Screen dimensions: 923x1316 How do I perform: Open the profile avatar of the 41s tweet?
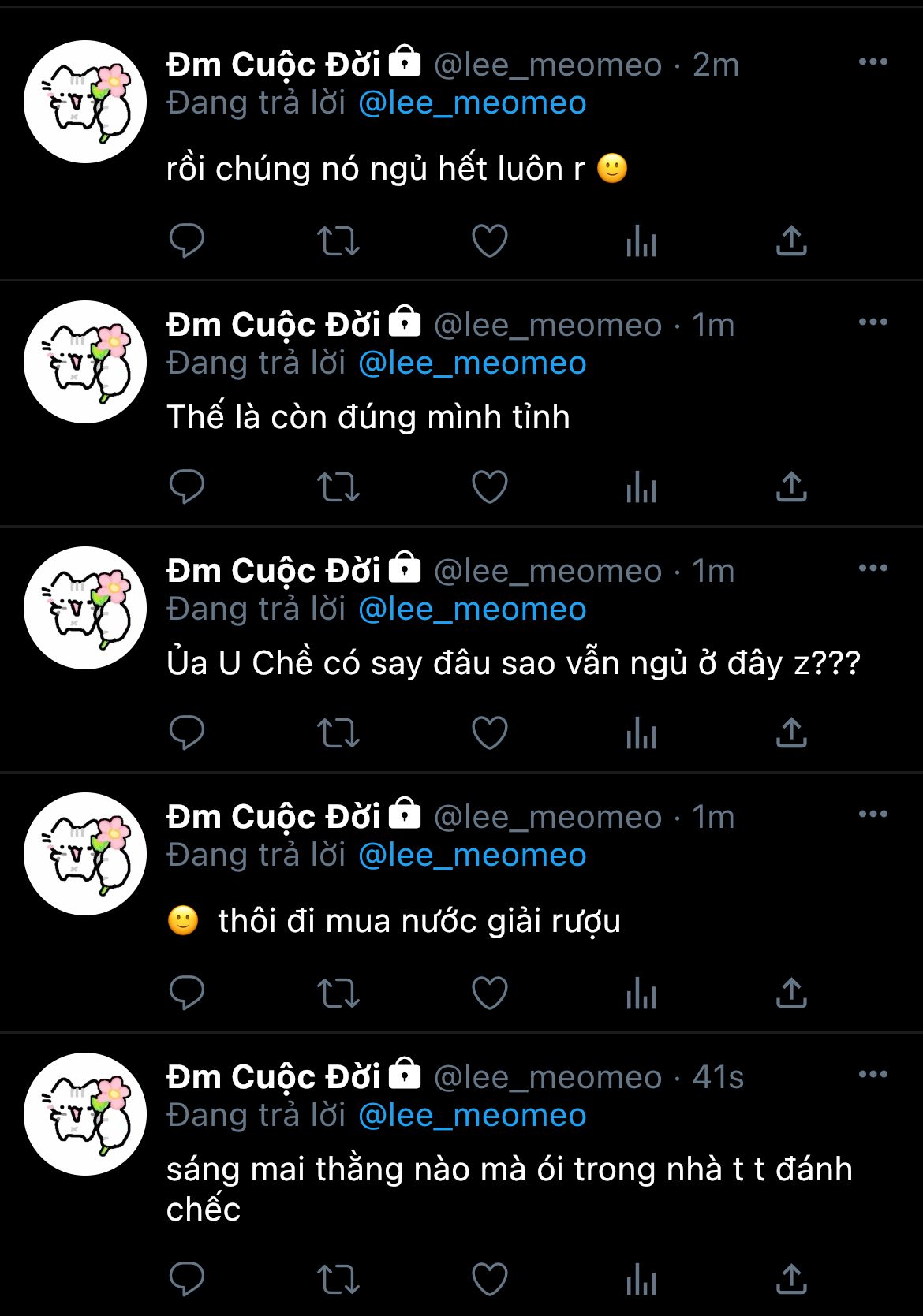[85, 1113]
